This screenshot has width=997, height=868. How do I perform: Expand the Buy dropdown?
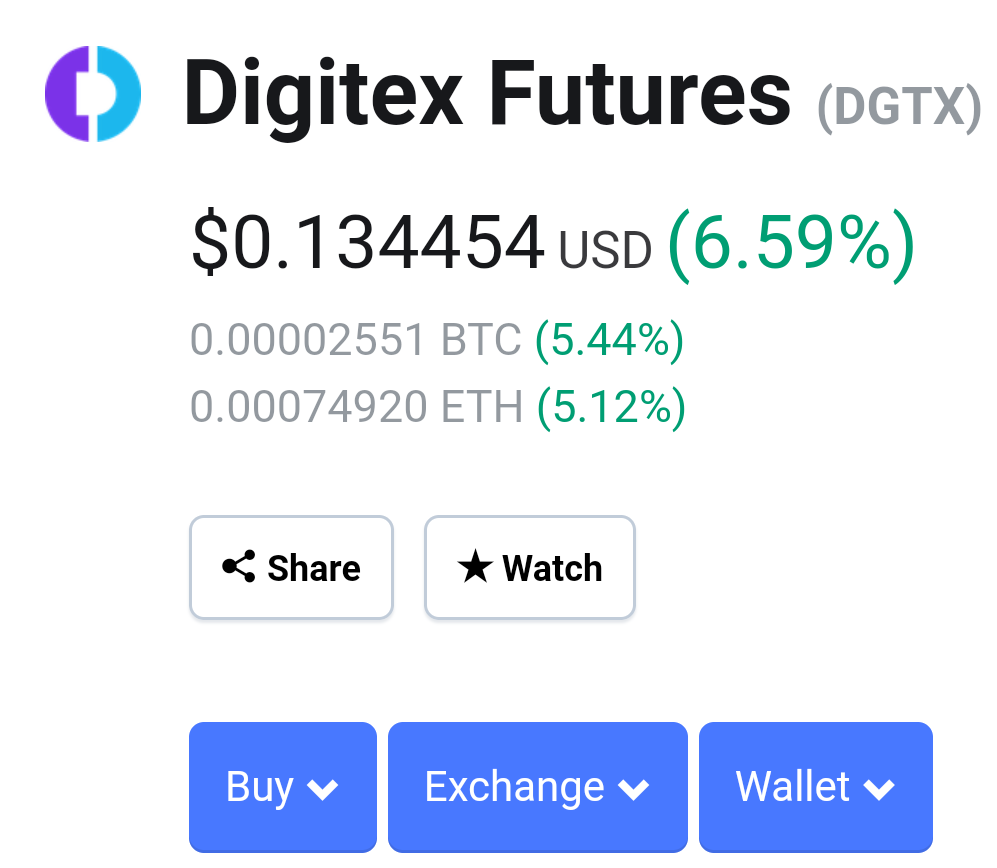click(282, 787)
